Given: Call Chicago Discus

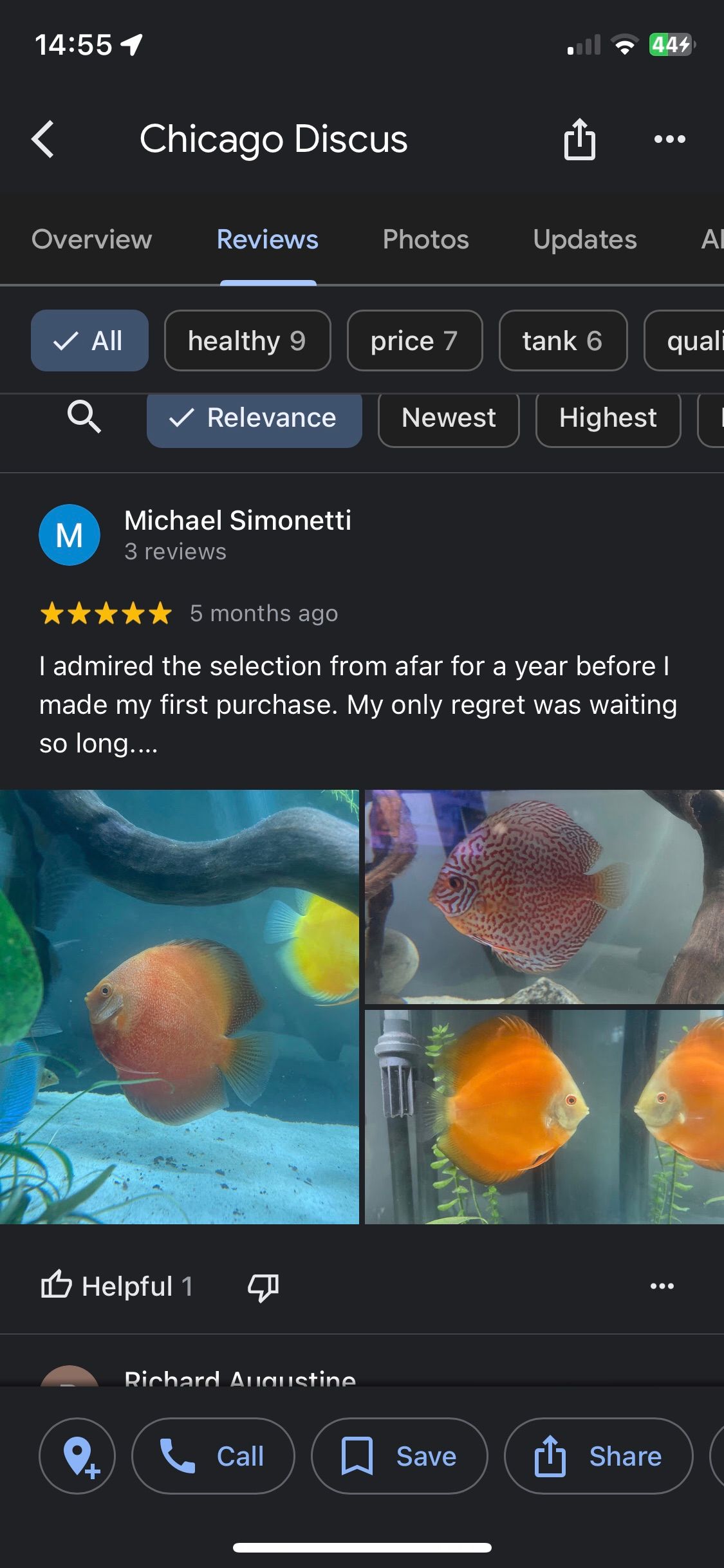Looking at the screenshot, I should (213, 1455).
